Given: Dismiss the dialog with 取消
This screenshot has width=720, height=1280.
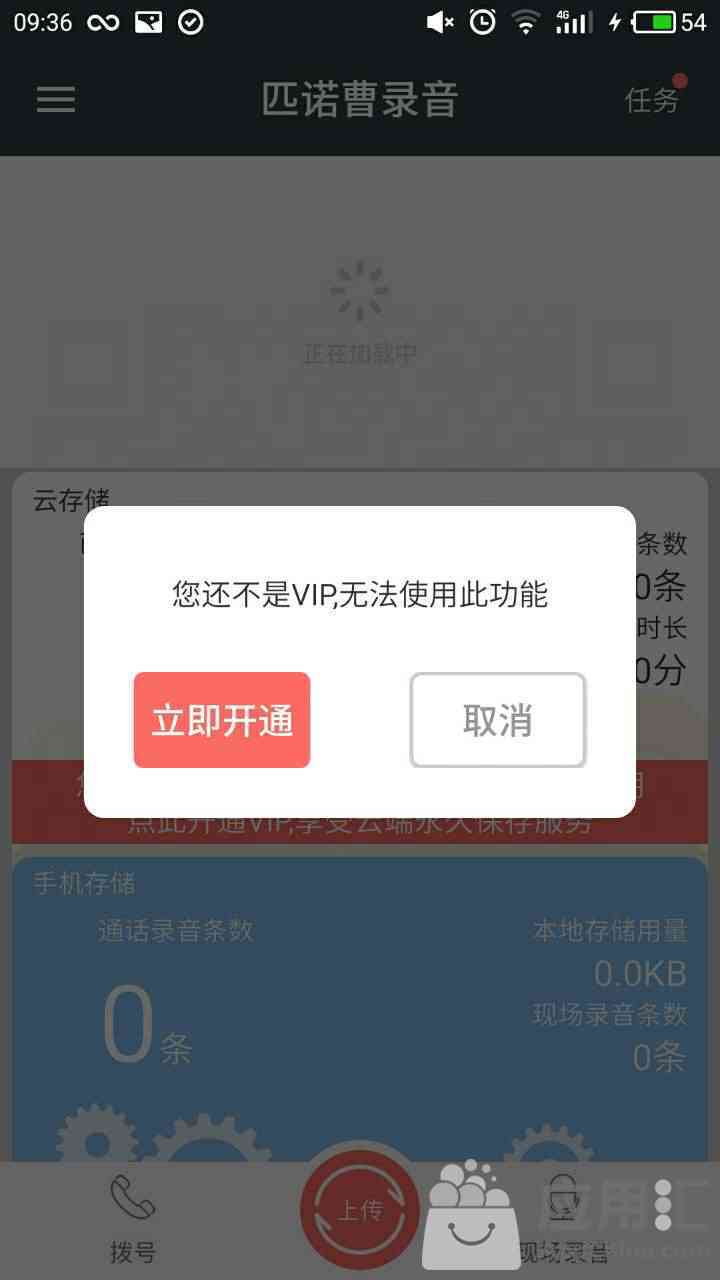Looking at the screenshot, I should click(497, 720).
